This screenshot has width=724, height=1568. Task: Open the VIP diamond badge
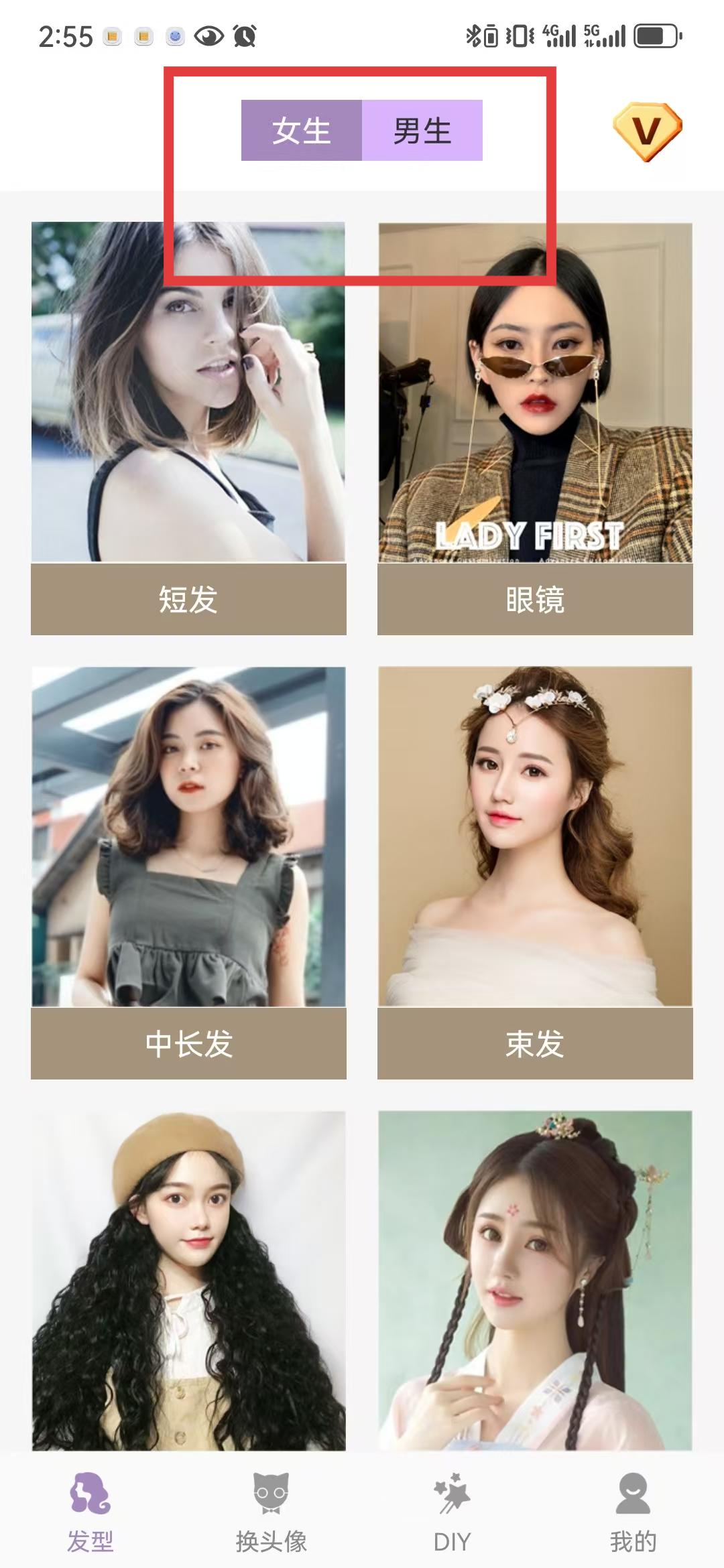pos(647,131)
